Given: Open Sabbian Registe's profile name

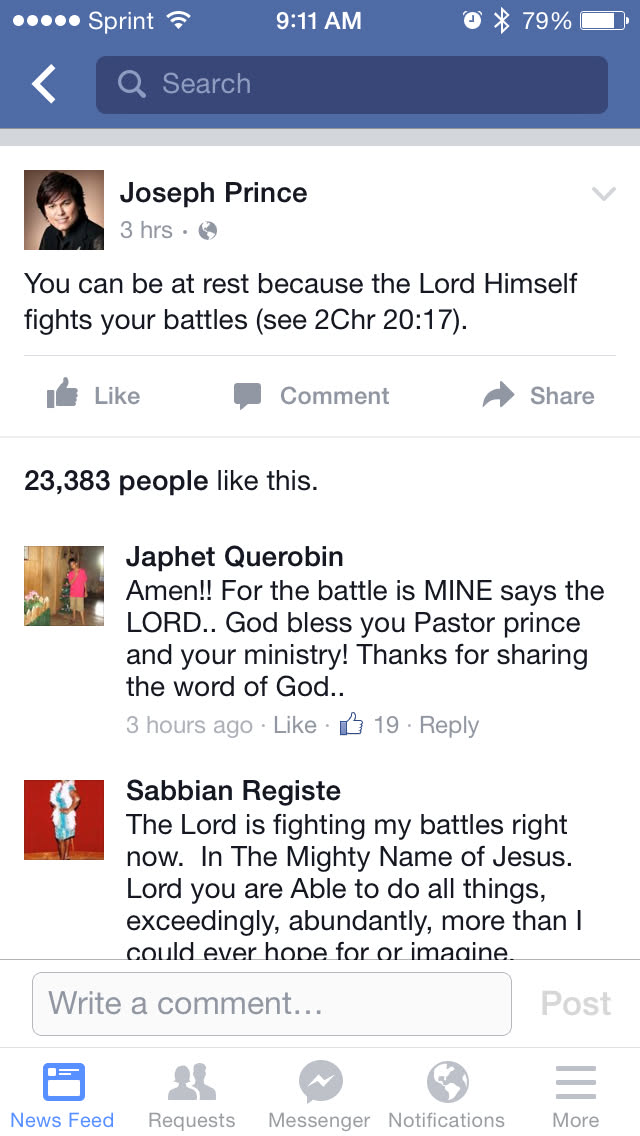Looking at the screenshot, I should tap(233, 791).
